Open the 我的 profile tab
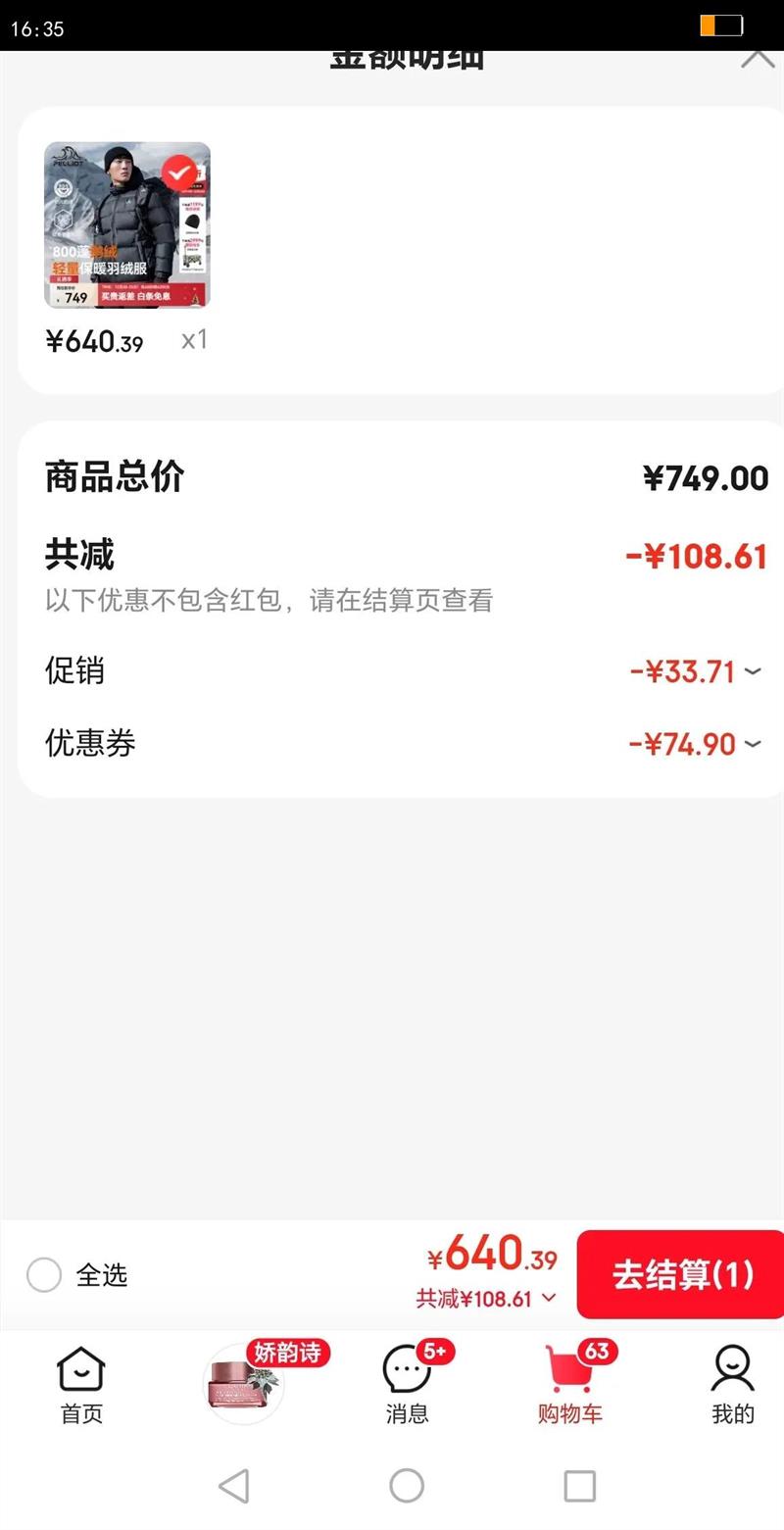This screenshot has height=1530, width=784. tap(732, 1382)
